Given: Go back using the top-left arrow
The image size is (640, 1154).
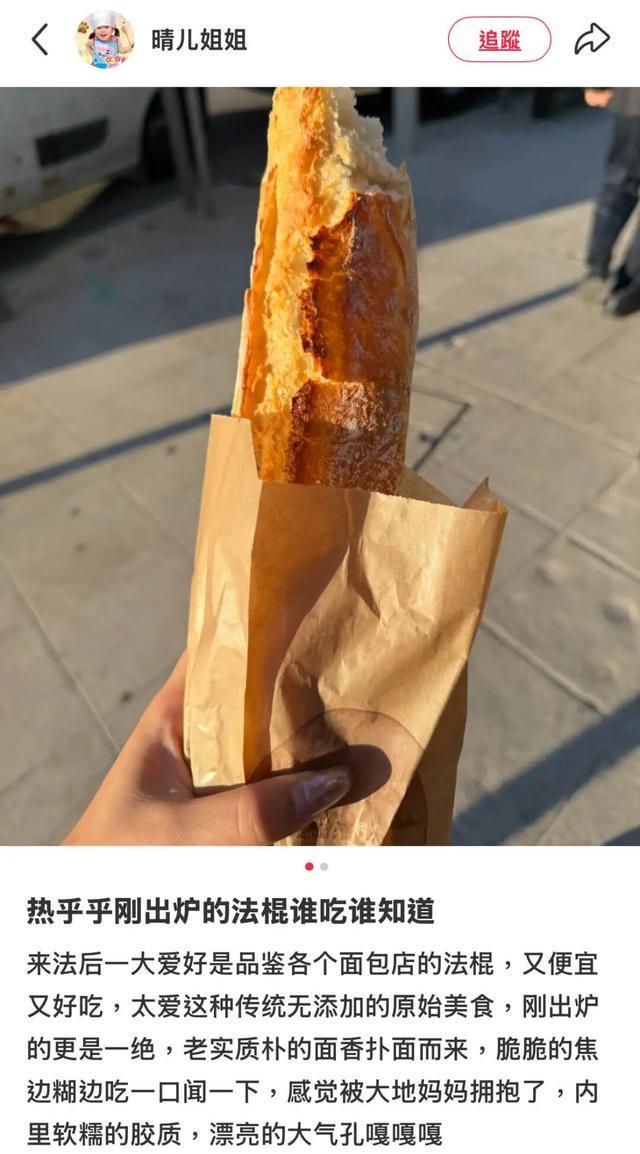Looking at the screenshot, I should pos(40,40).
